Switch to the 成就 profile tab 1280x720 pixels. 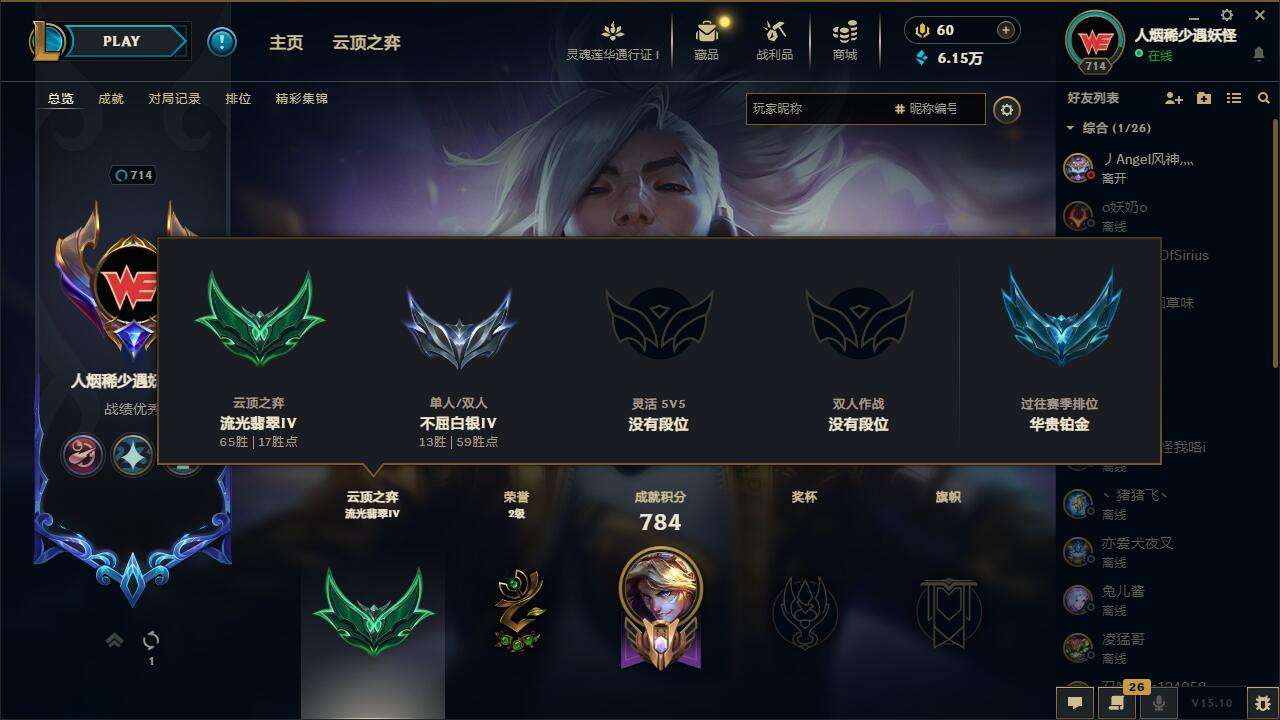pos(111,99)
